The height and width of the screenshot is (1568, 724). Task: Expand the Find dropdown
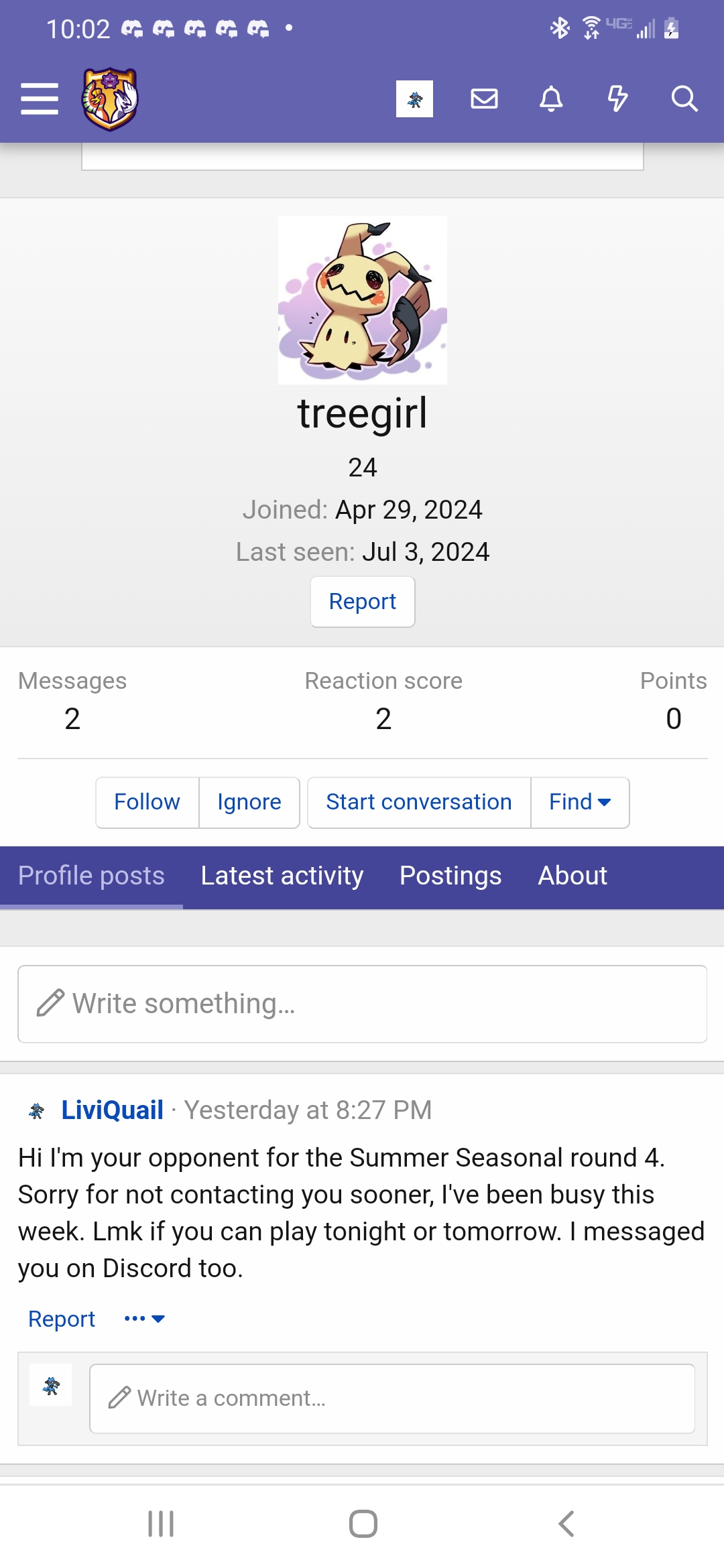[x=580, y=802]
